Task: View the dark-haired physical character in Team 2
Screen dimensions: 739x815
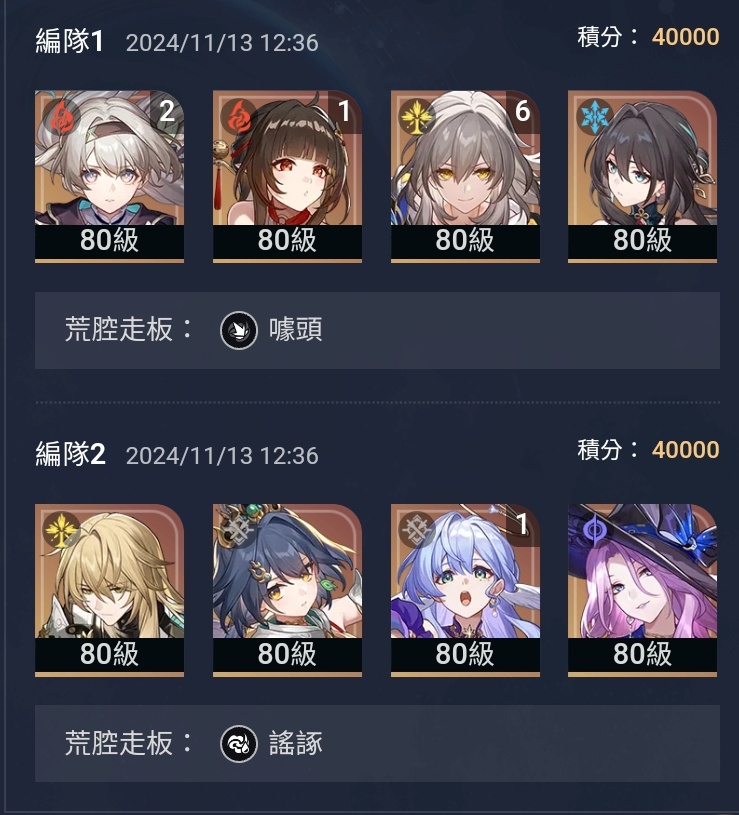Action: coord(287,589)
